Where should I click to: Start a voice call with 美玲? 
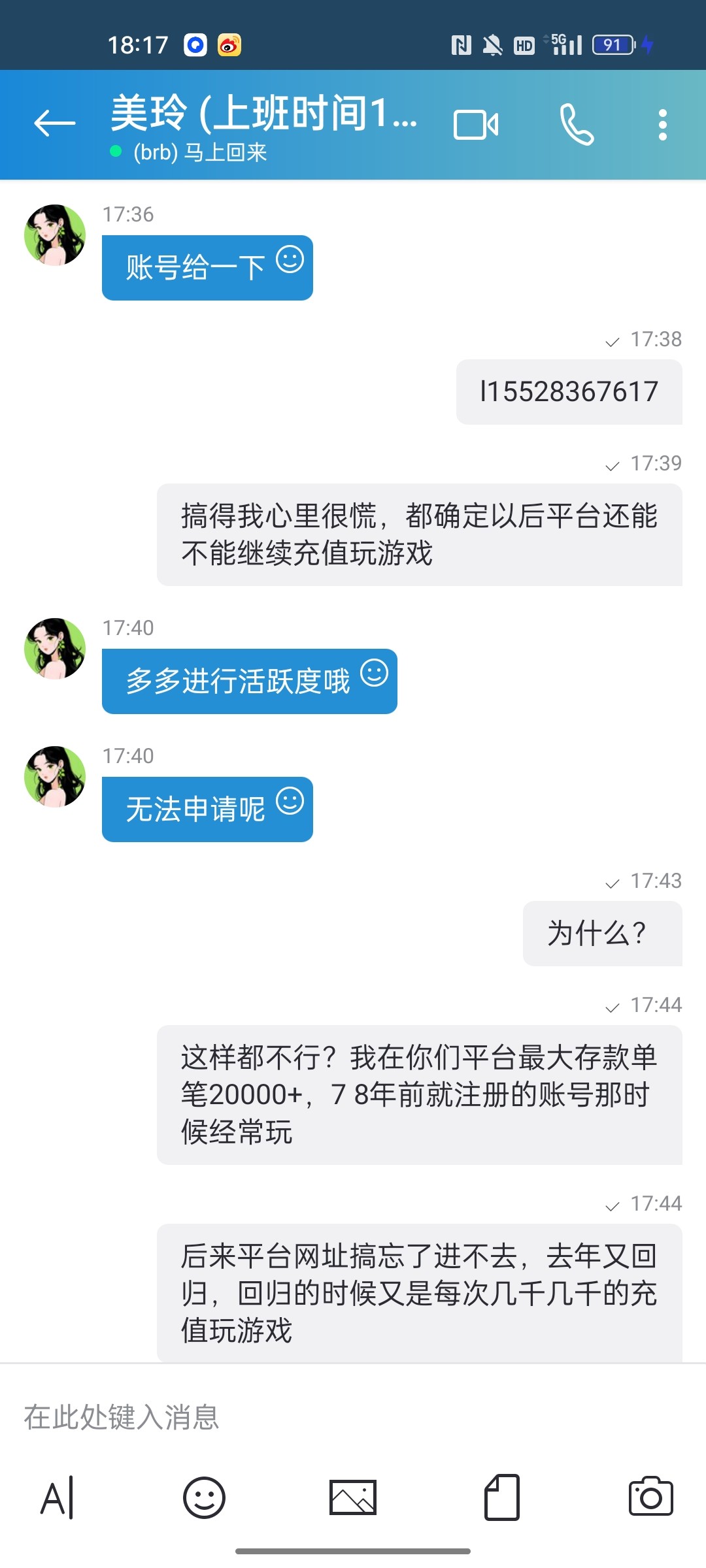pos(577,124)
